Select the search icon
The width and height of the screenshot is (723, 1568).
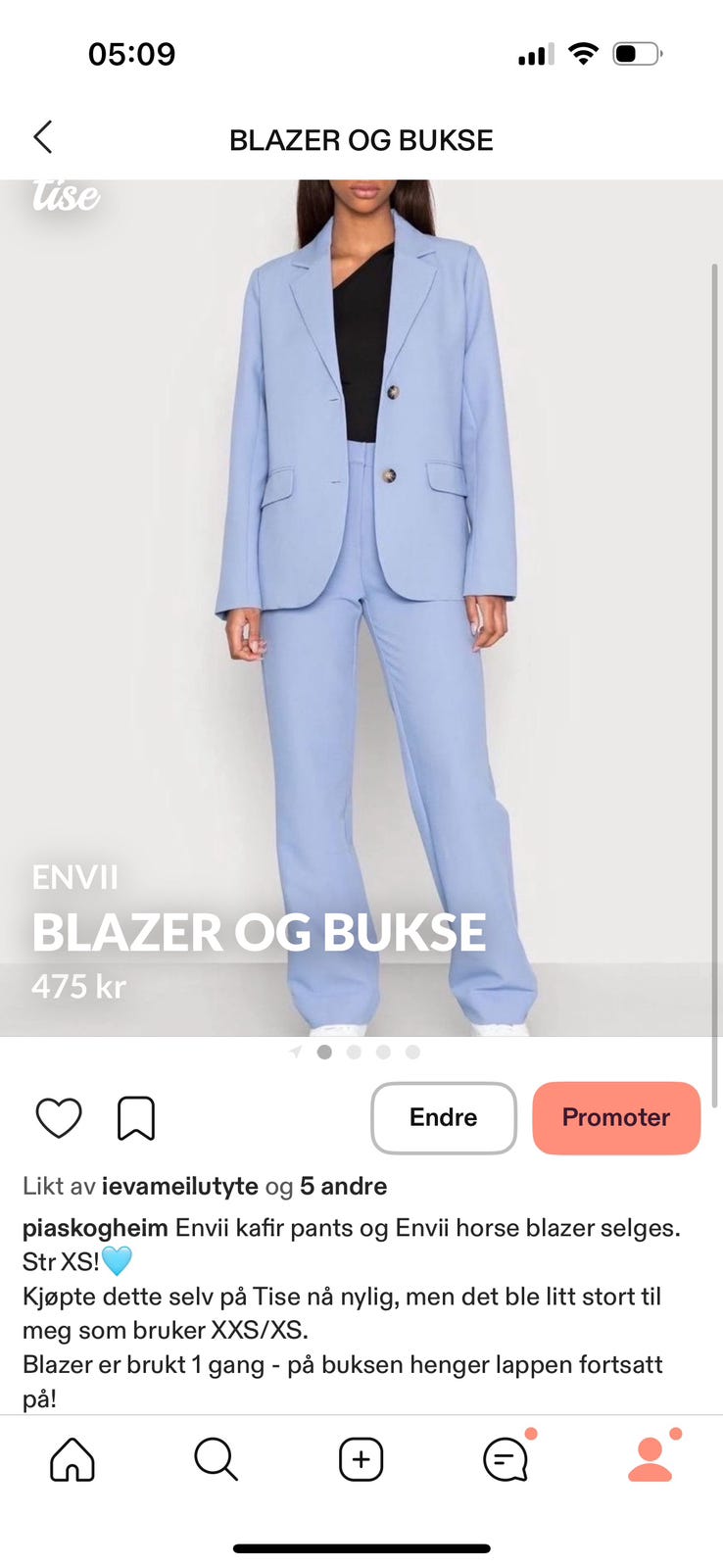216,1458
